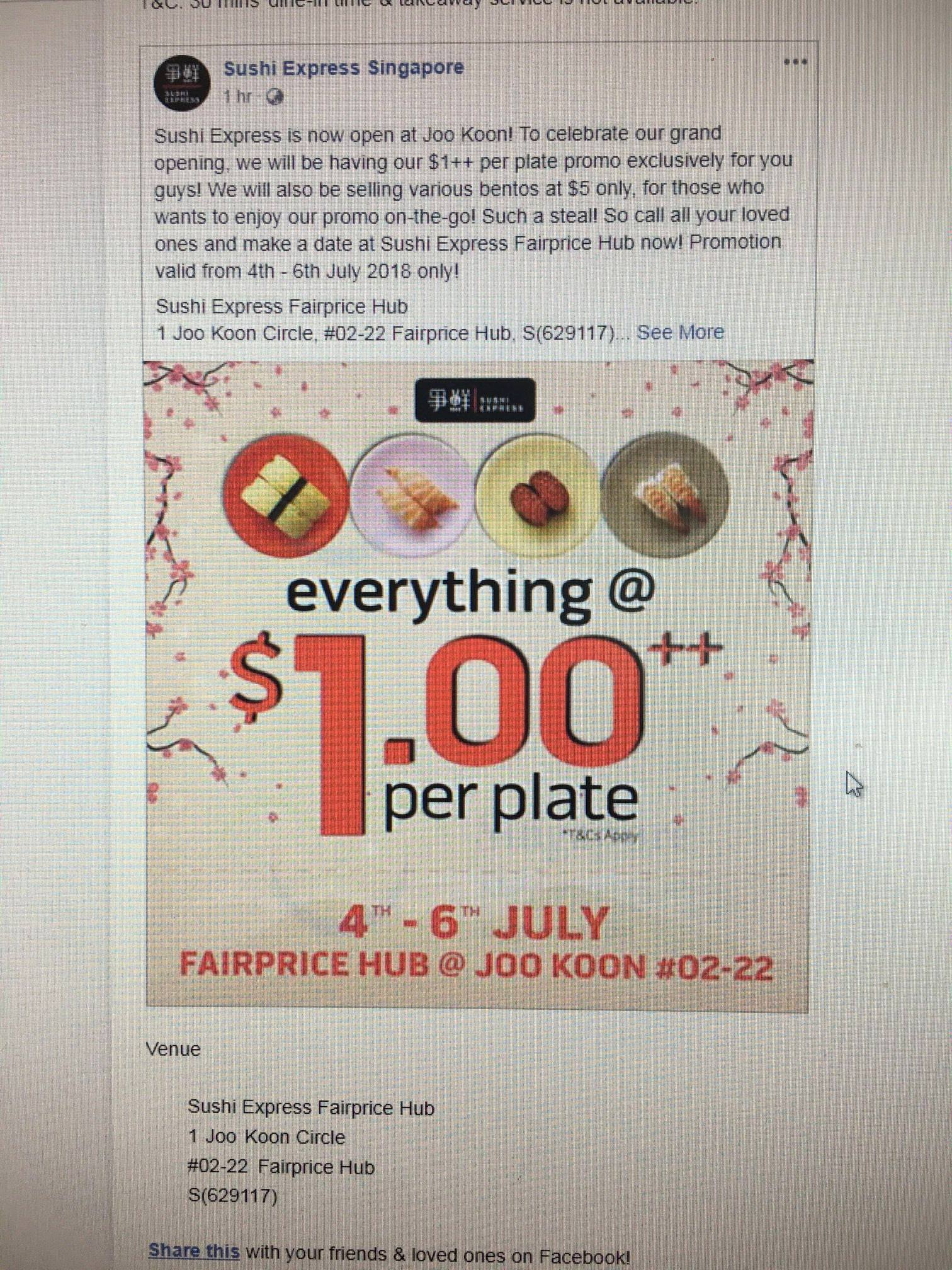The height and width of the screenshot is (1270, 952).
Task: Open the post's three-dot overflow menu
Action: click(x=795, y=62)
